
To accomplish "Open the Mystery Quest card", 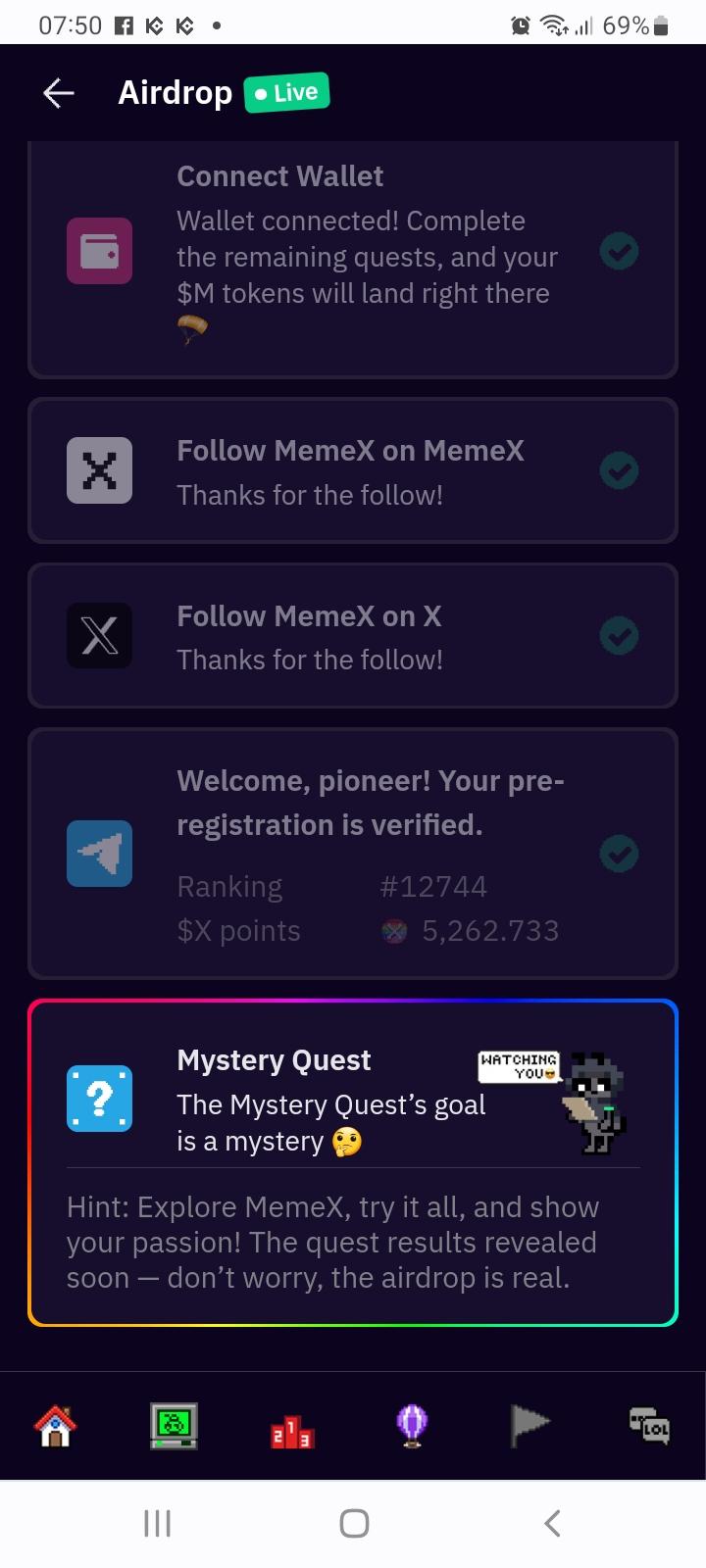I will [353, 1163].
